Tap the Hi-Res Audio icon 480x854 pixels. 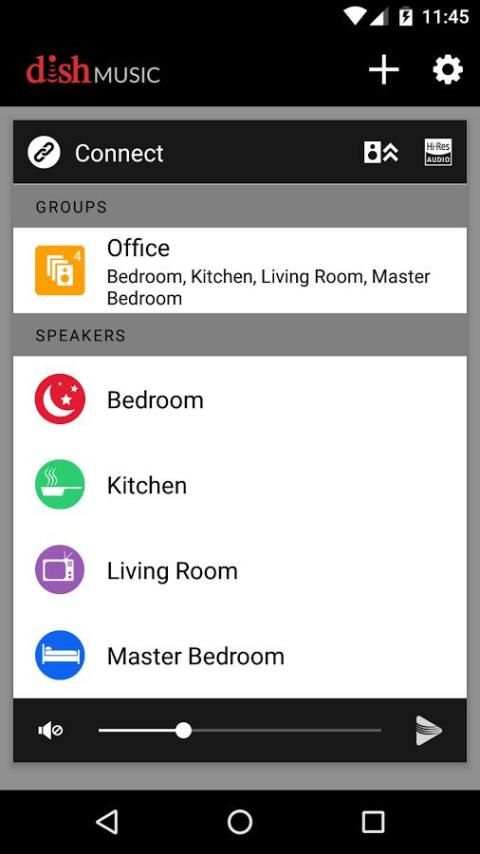pyautogui.click(x=438, y=152)
